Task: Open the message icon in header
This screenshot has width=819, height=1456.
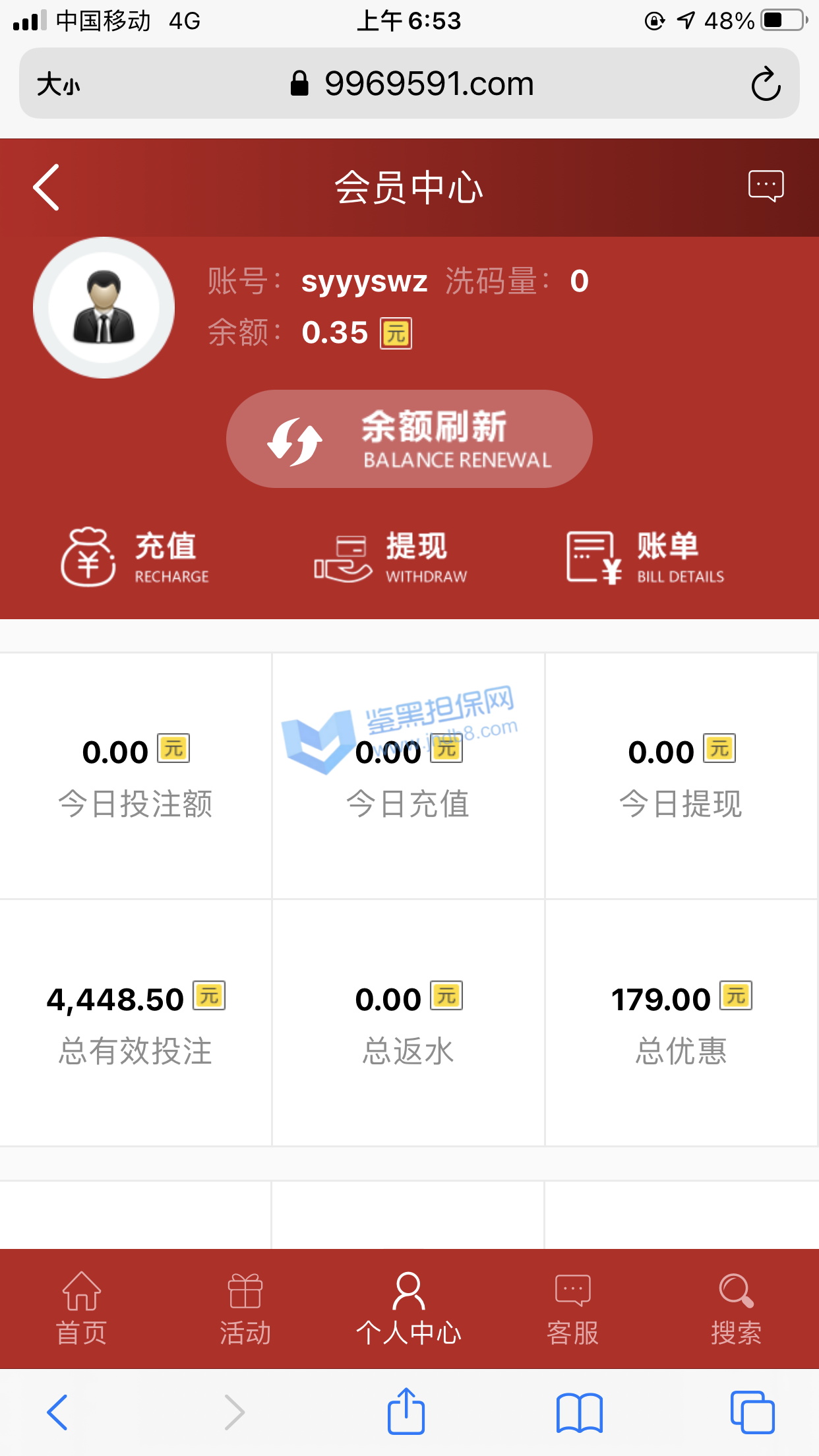Action: 766,186
